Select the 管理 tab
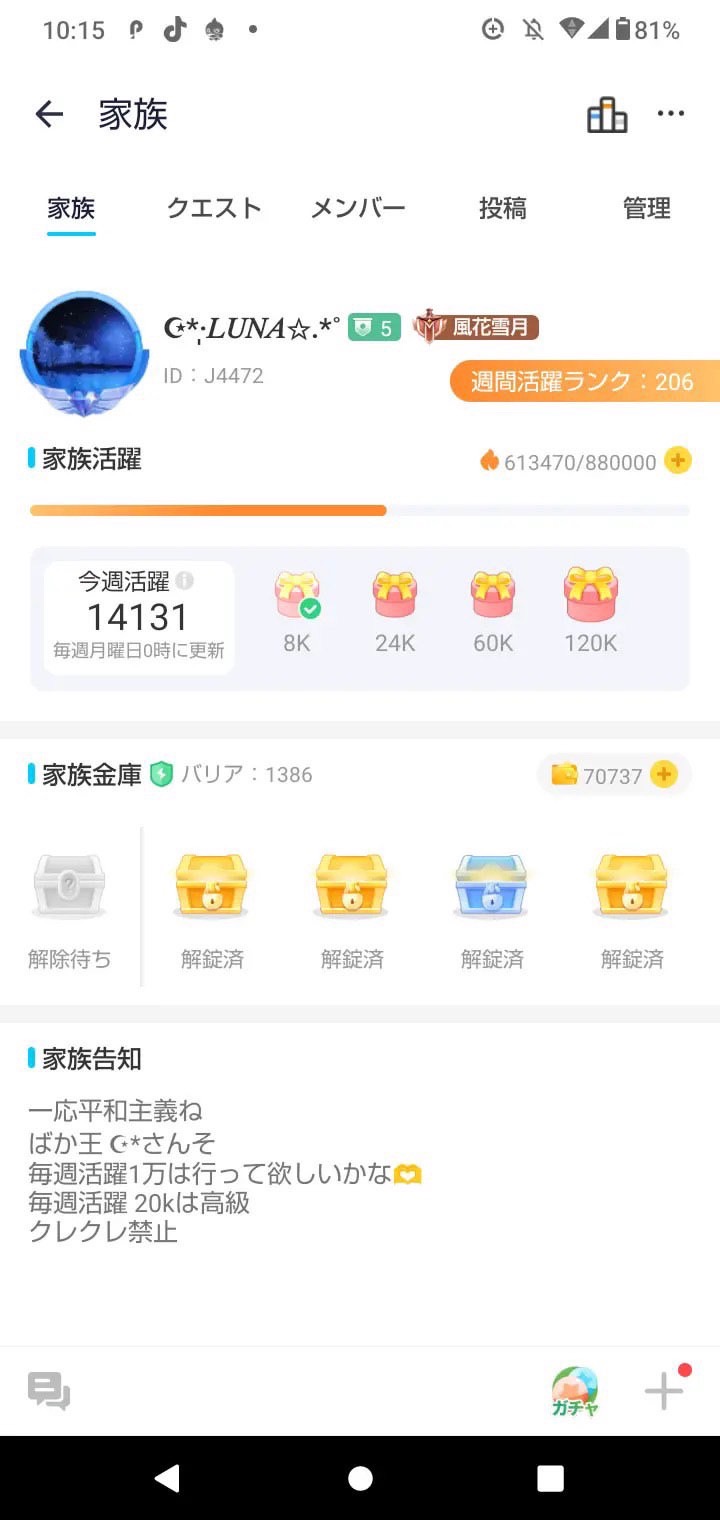 pos(646,208)
